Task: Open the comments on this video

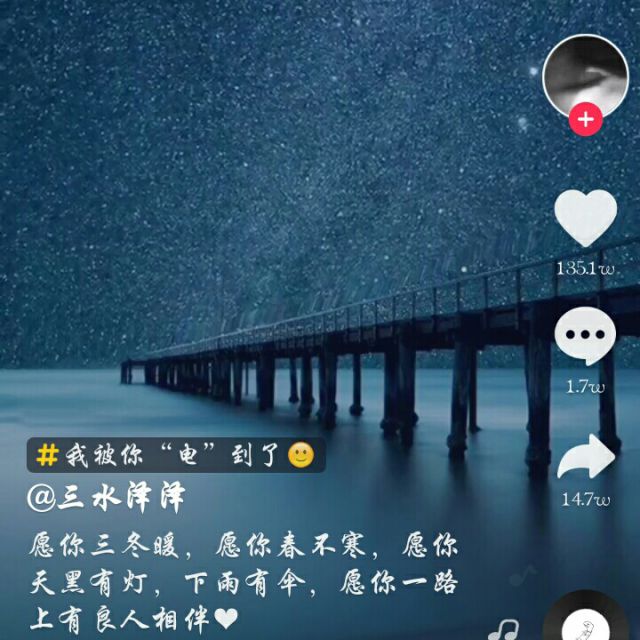Action: (586, 338)
